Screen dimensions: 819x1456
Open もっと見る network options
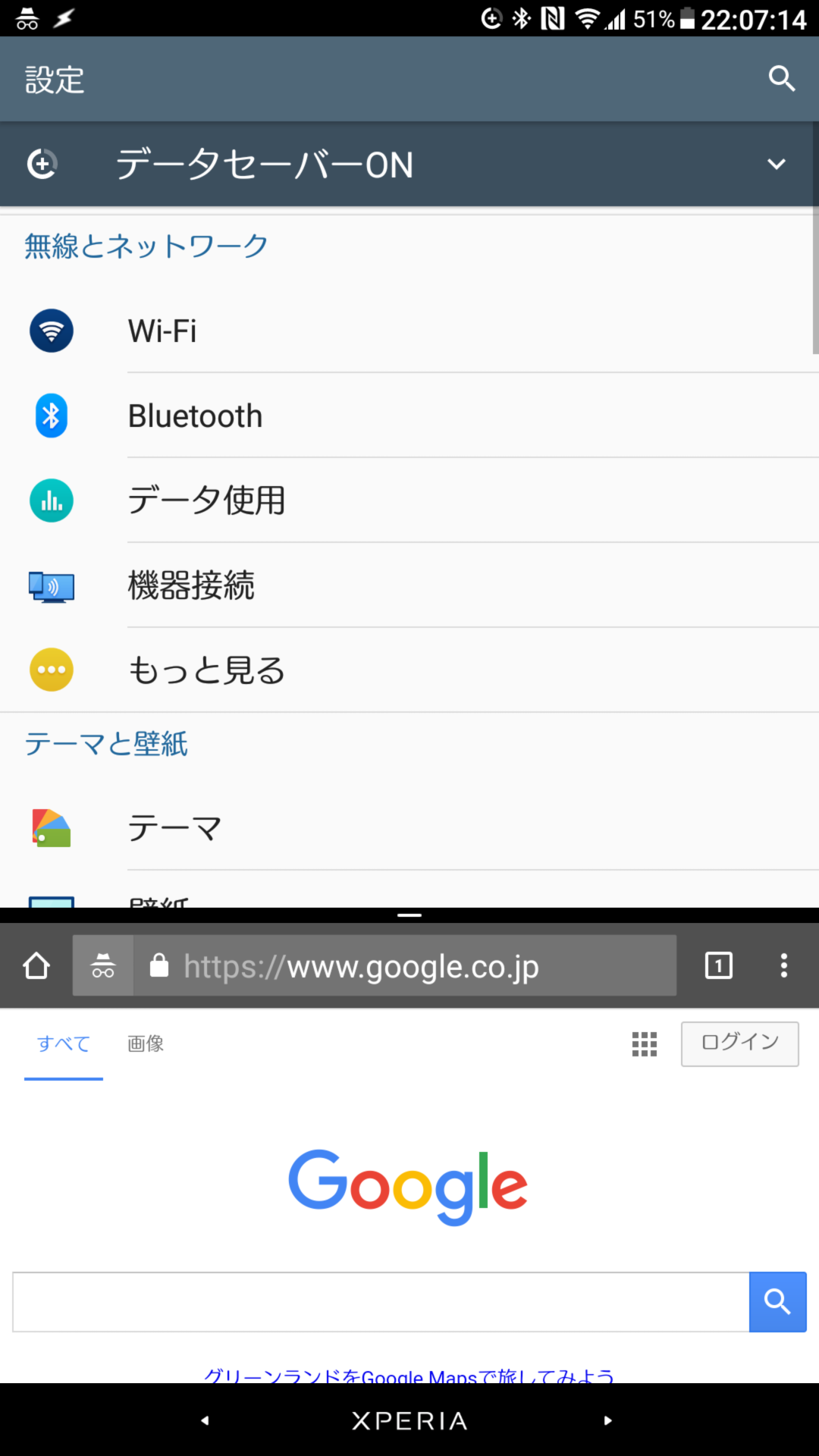click(51, 670)
